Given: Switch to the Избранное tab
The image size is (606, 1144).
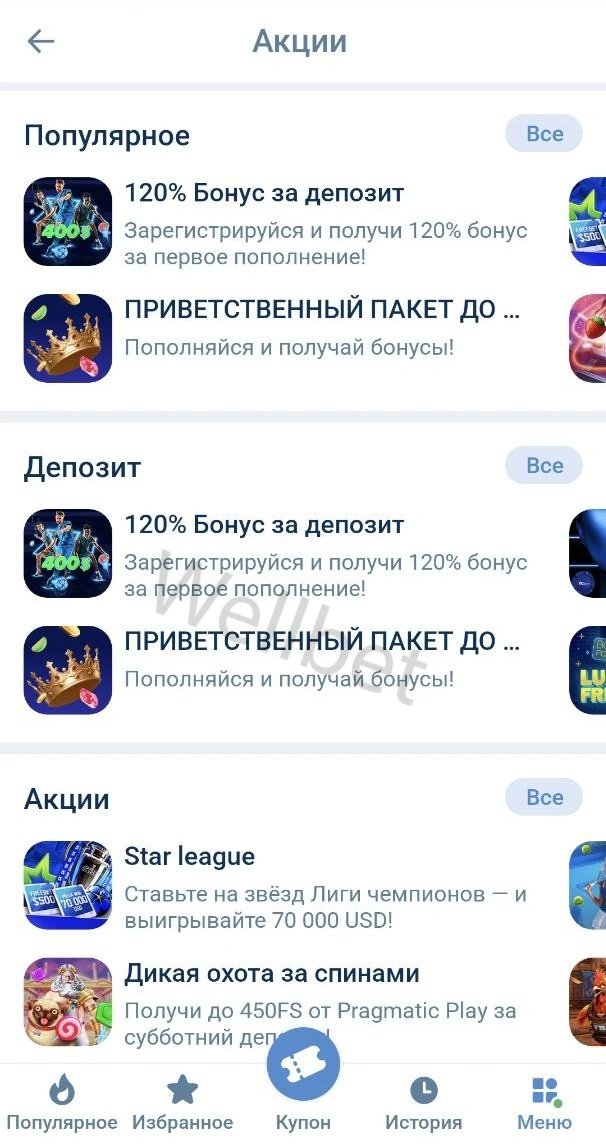Looking at the screenshot, I should [x=182, y=1103].
